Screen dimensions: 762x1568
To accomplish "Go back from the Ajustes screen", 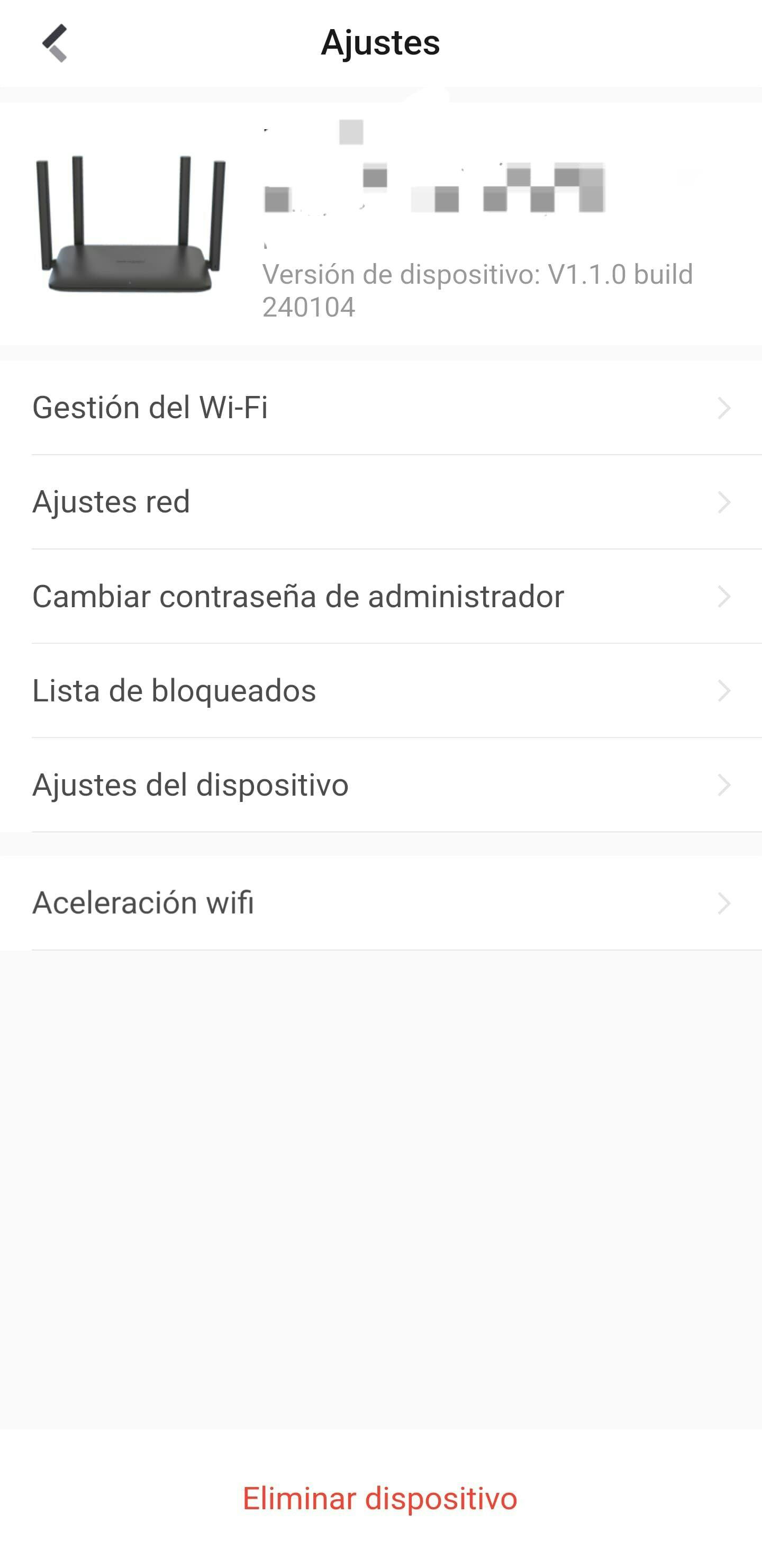I will click(55, 42).
